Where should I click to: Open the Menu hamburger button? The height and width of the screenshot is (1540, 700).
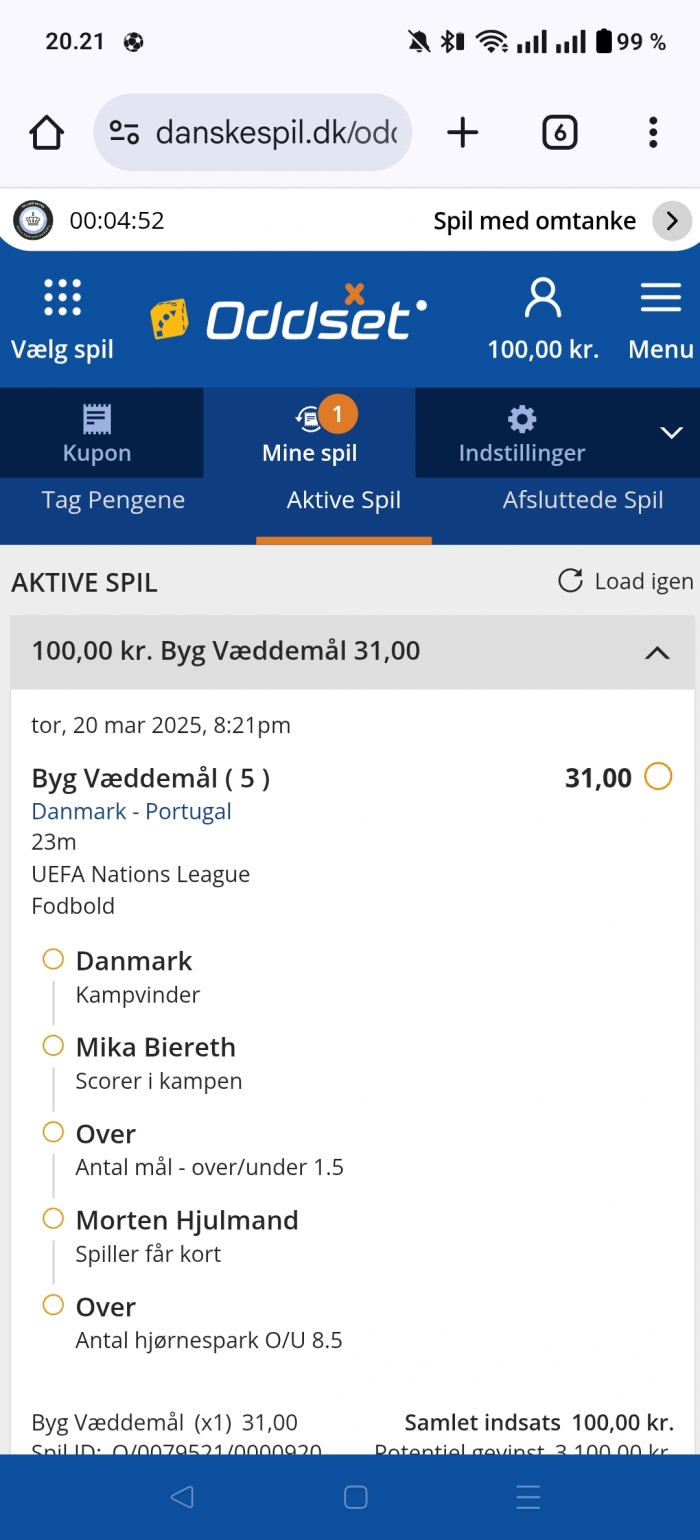tap(661, 320)
